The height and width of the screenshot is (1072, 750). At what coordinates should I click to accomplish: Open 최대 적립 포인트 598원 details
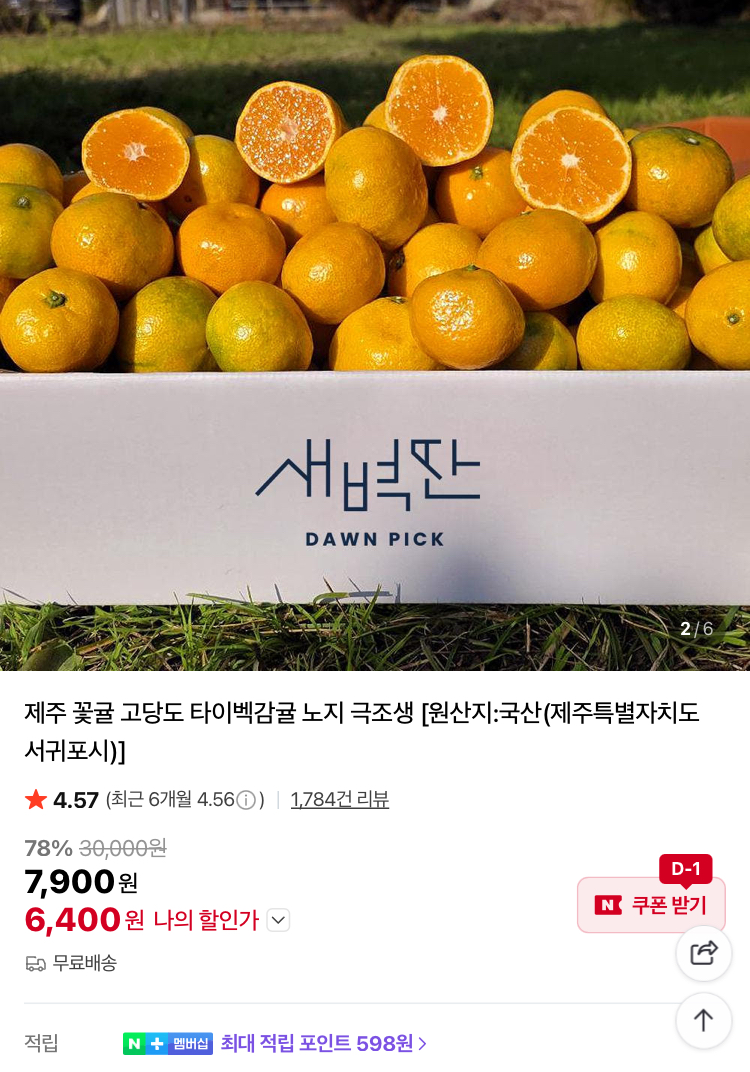click(324, 1044)
